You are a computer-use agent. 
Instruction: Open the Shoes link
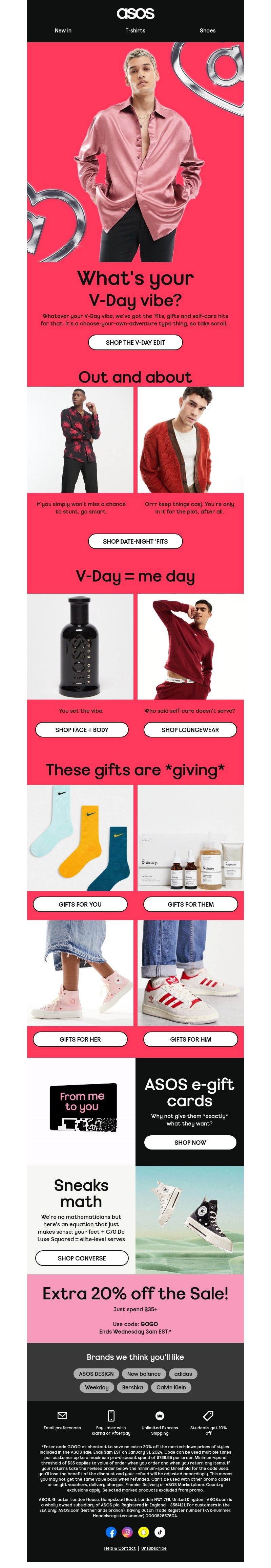pyautogui.click(x=207, y=30)
